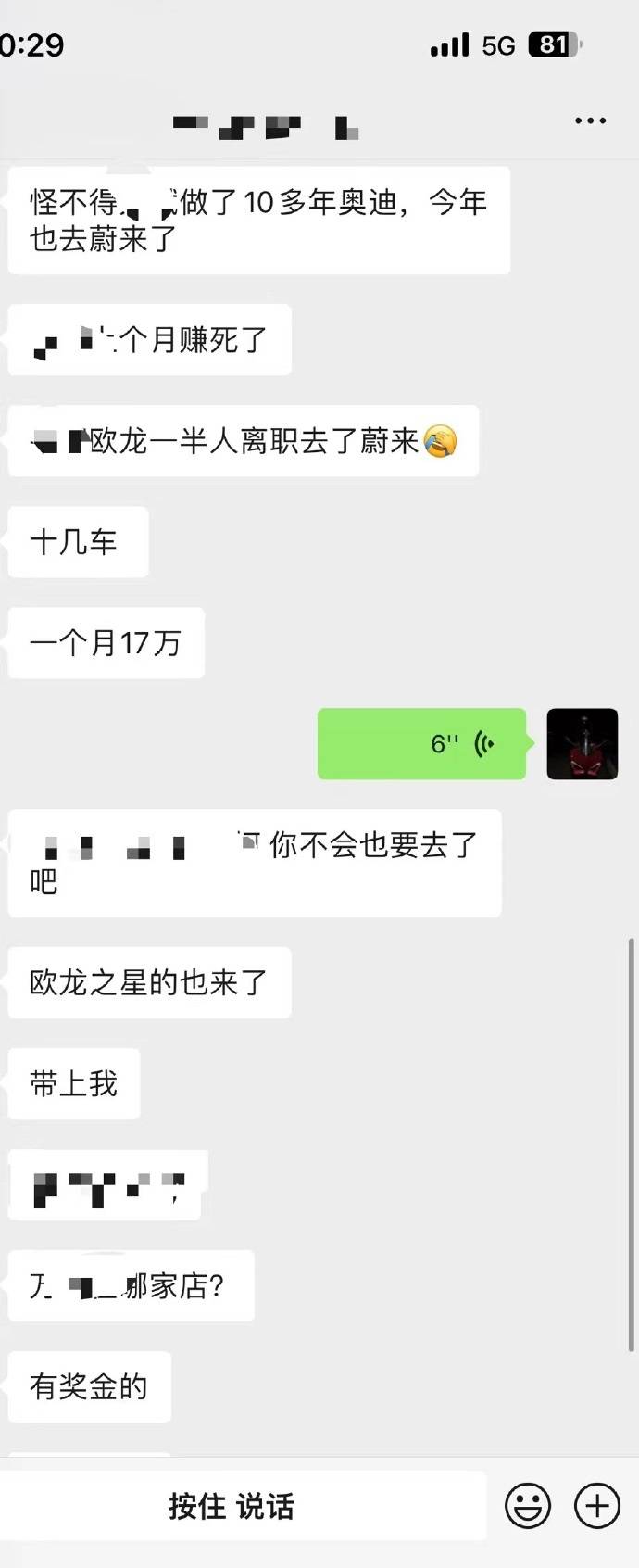Open the plus attachments menu
Screen dimensions: 639x1568
pos(597,1507)
